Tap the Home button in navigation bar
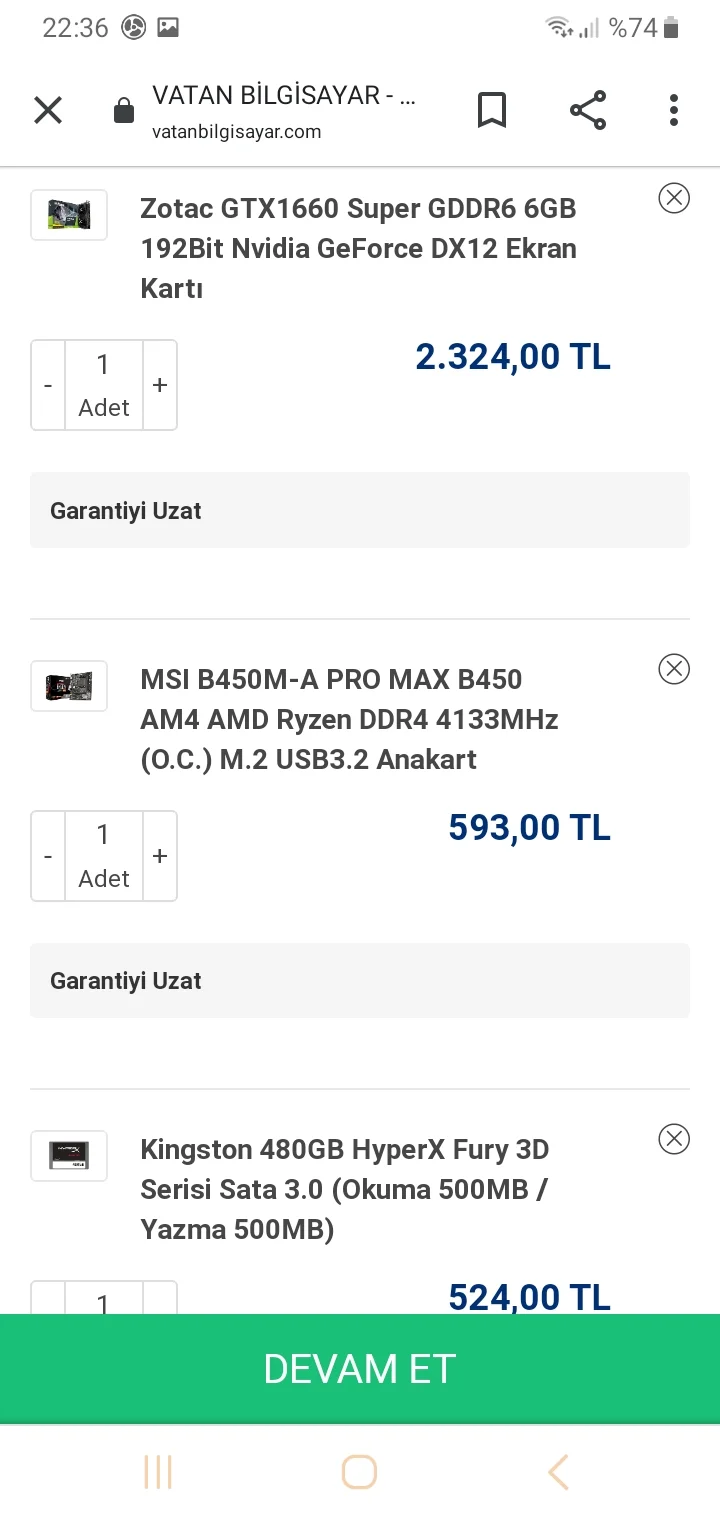 tap(360, 1471)
